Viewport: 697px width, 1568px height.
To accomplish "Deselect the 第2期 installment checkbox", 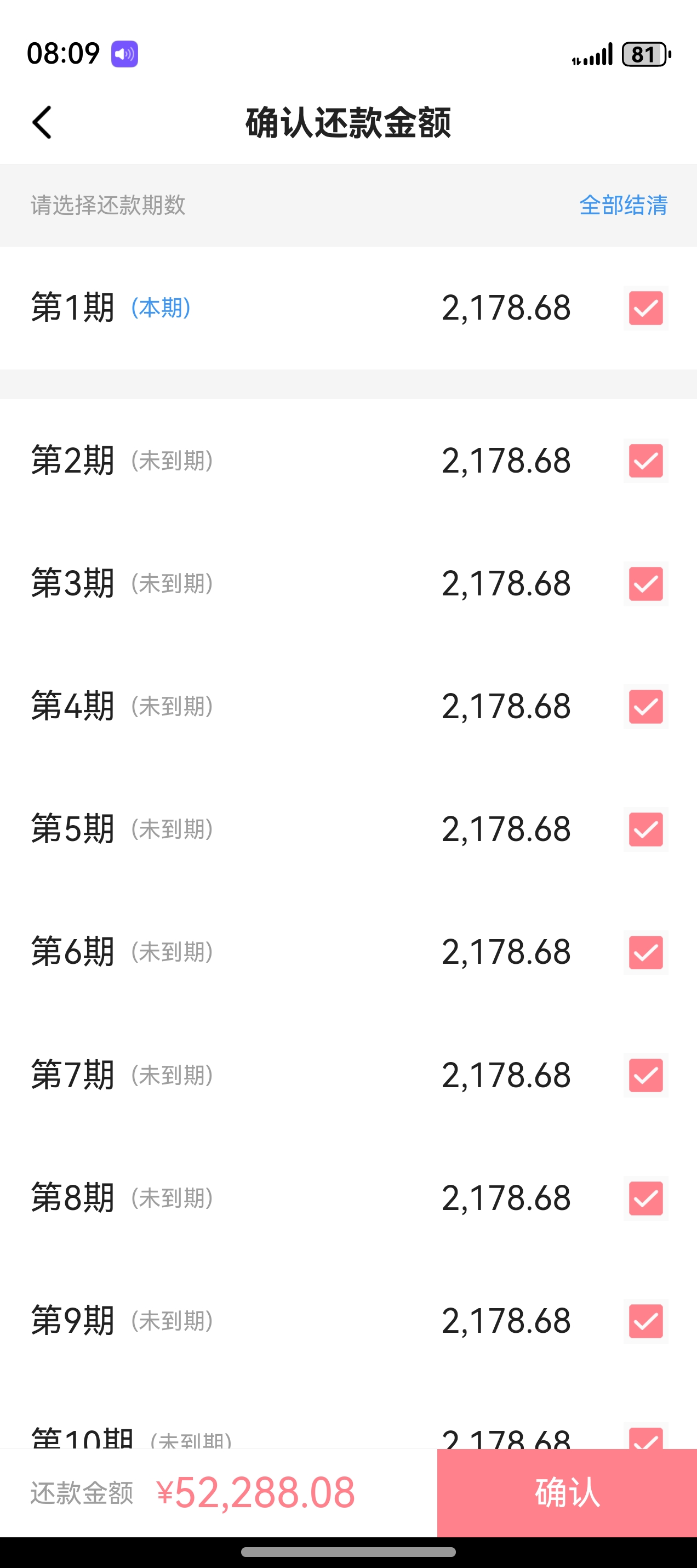I will tap(645, 461).
